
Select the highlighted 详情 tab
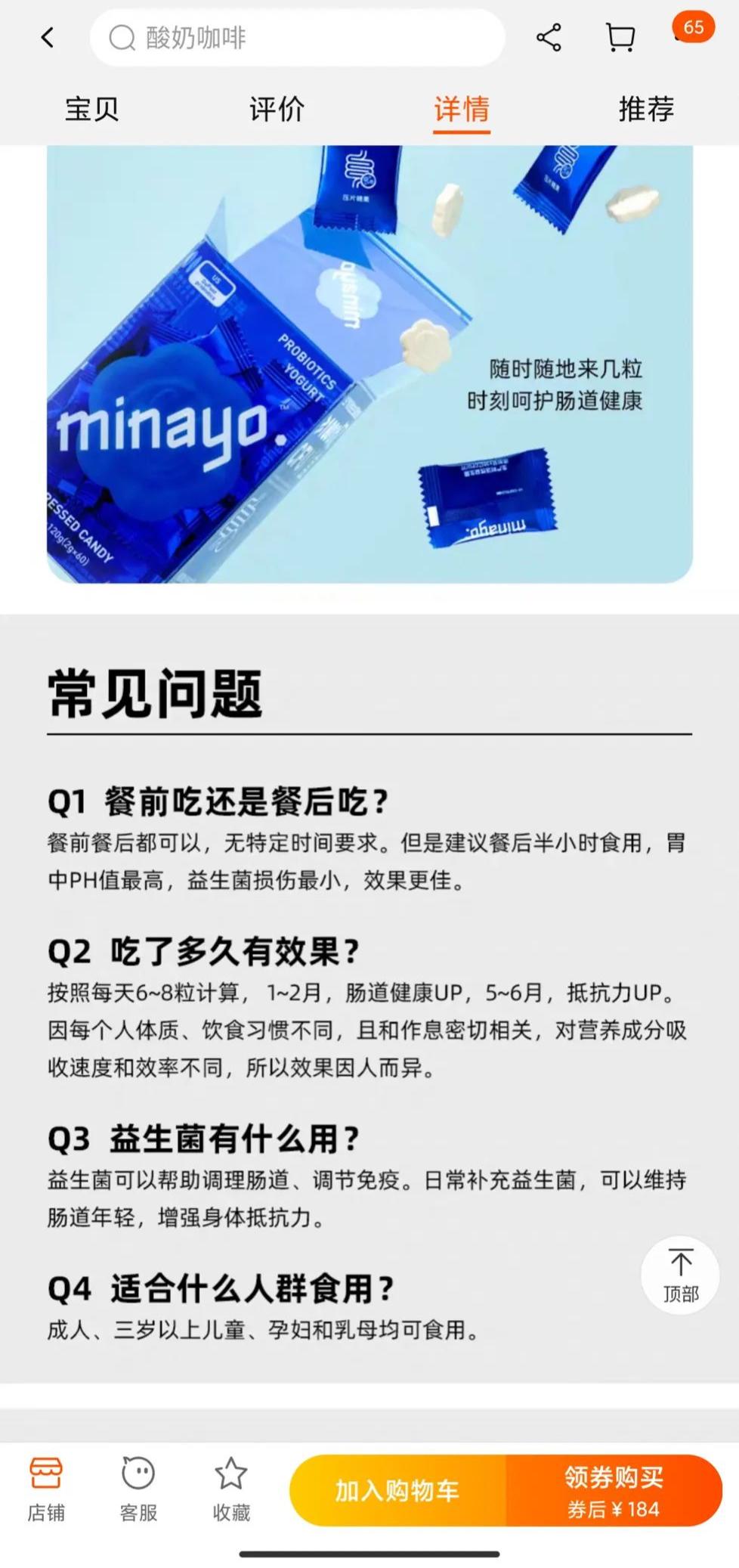(460, 110)
